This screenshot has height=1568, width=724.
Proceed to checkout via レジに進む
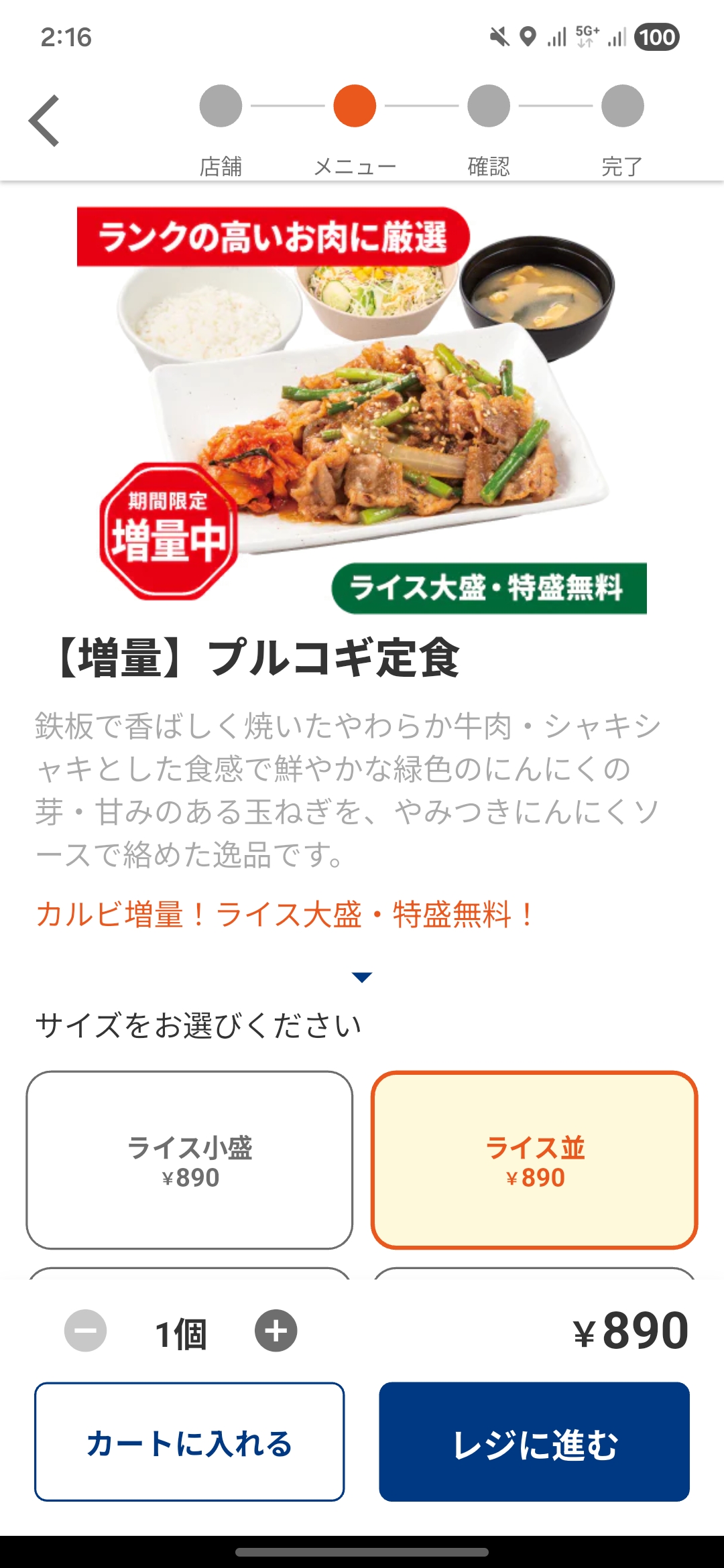(x=534, y=1442)
